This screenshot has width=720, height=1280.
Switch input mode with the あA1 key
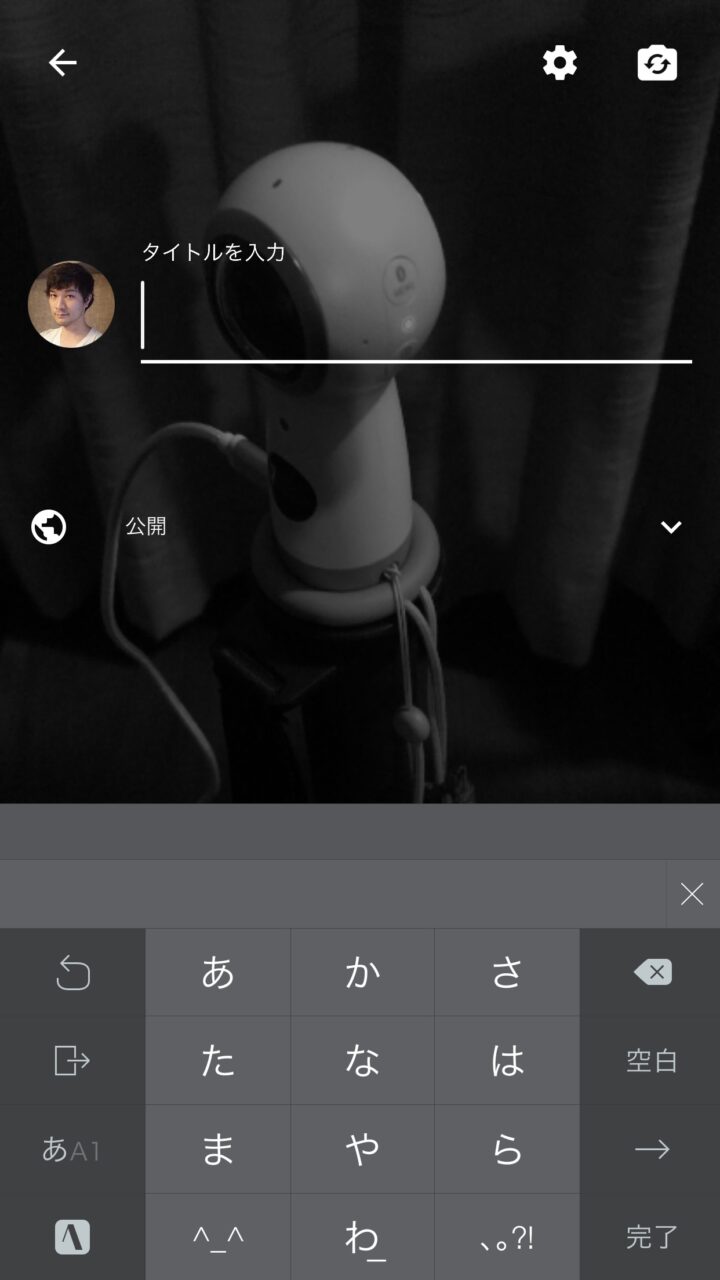(72, 1150)
